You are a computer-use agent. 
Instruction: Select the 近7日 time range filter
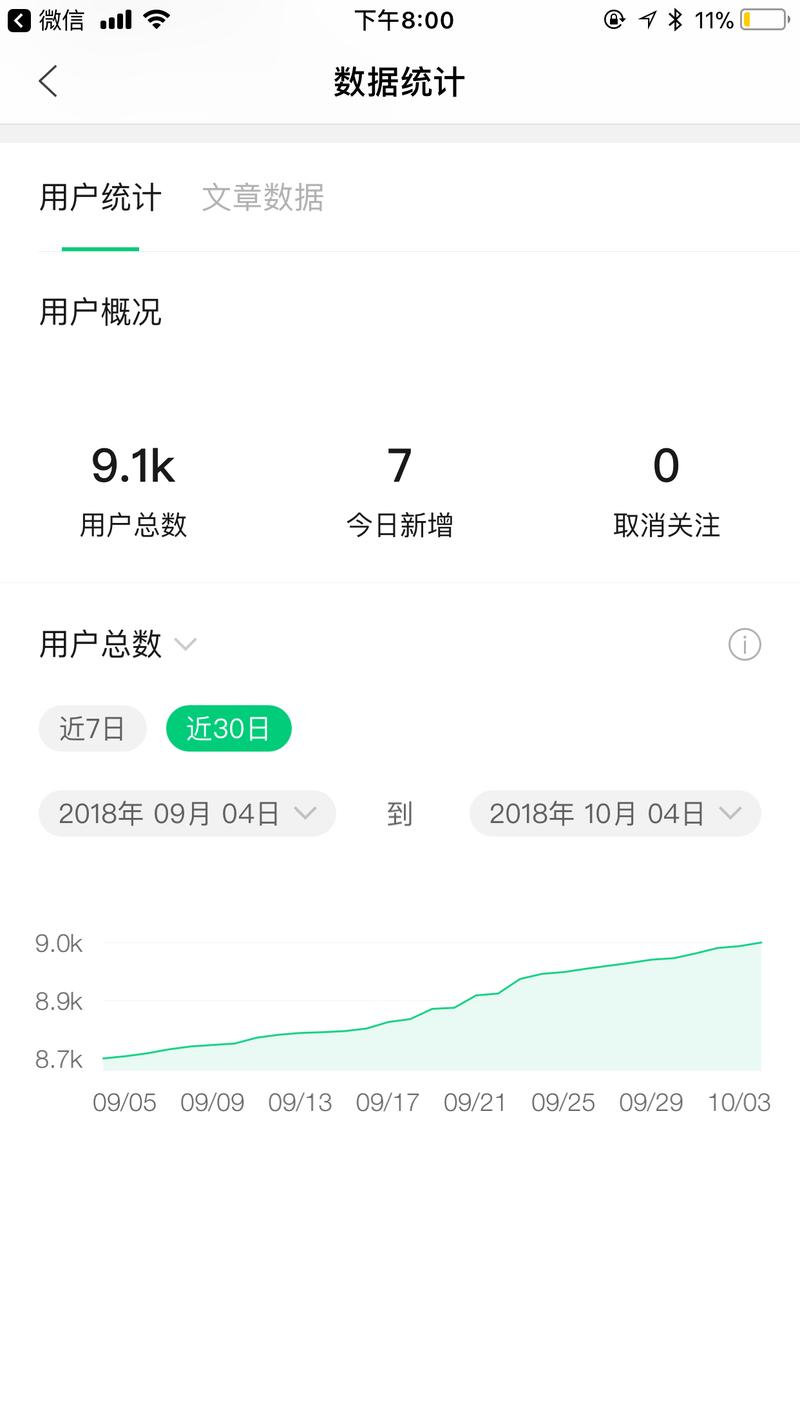coord(92,728)
